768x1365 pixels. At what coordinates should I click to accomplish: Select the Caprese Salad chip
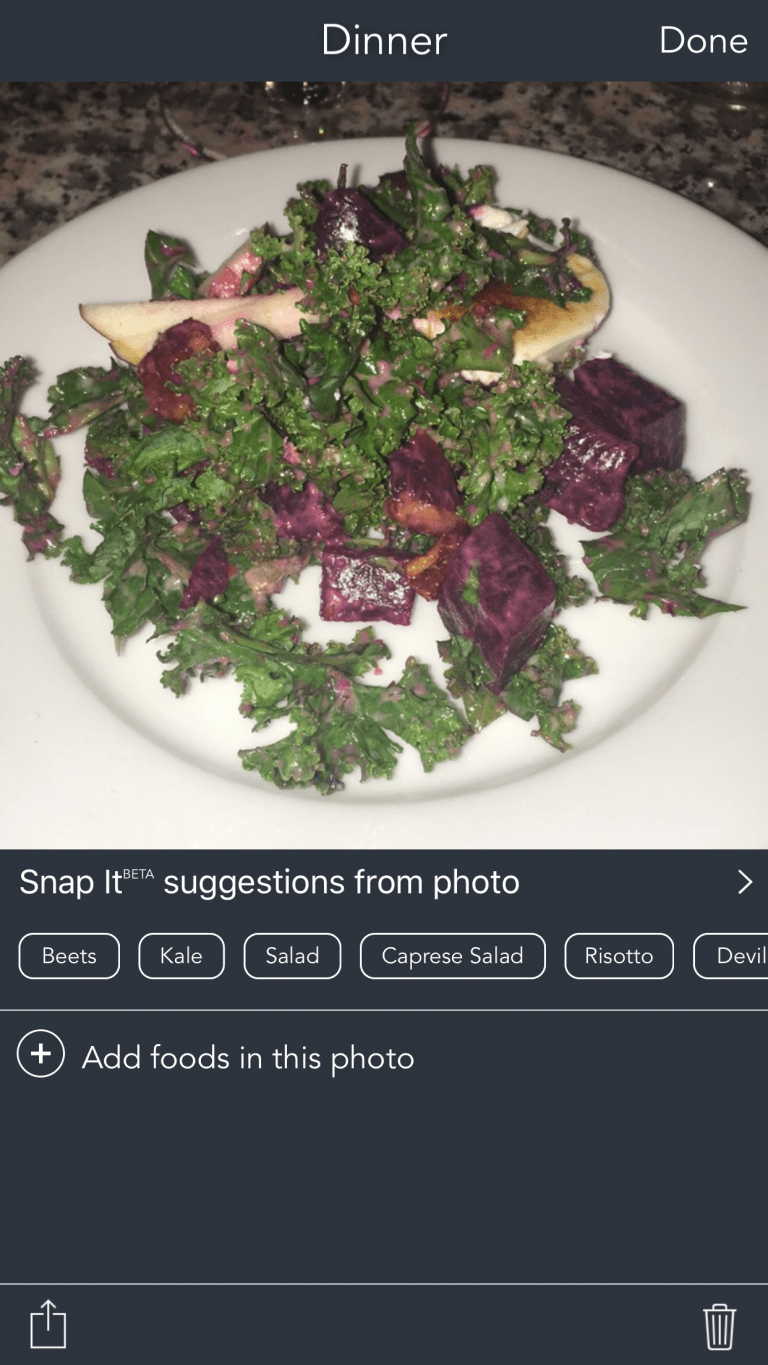pyautogui.click(x=453, y=956)
